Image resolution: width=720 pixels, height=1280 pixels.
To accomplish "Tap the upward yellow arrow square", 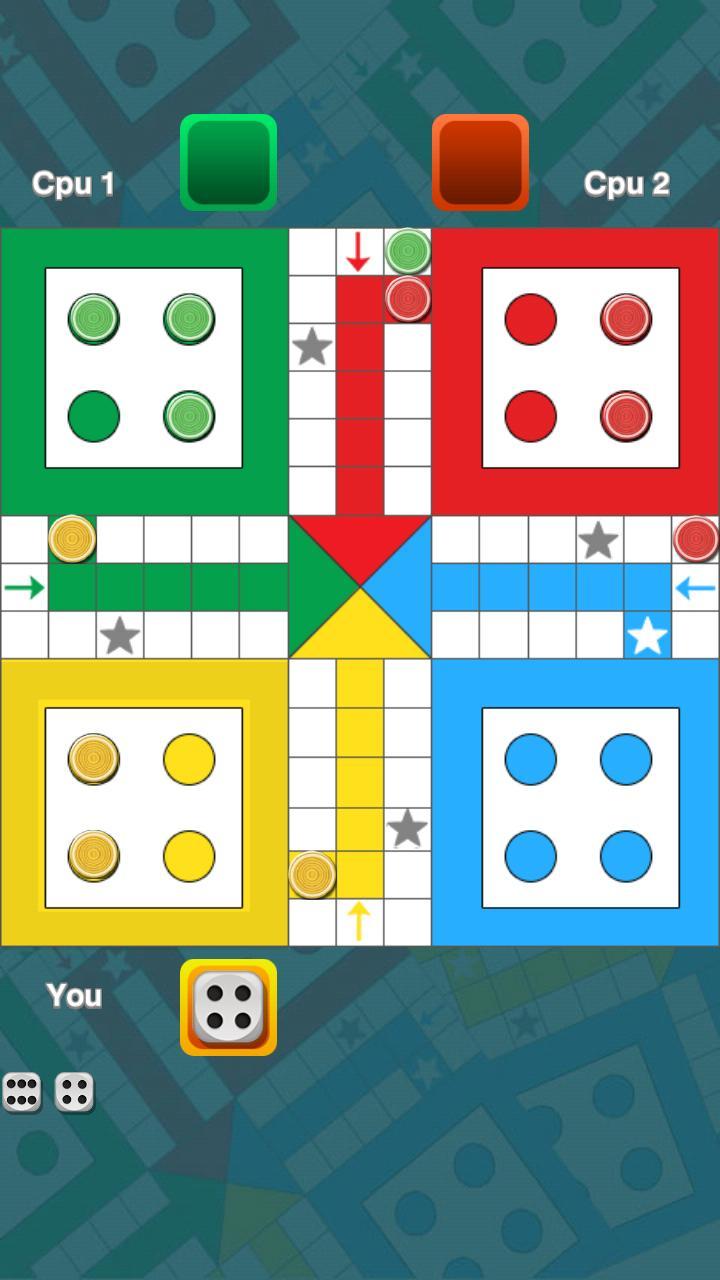I will pos(360,920).
